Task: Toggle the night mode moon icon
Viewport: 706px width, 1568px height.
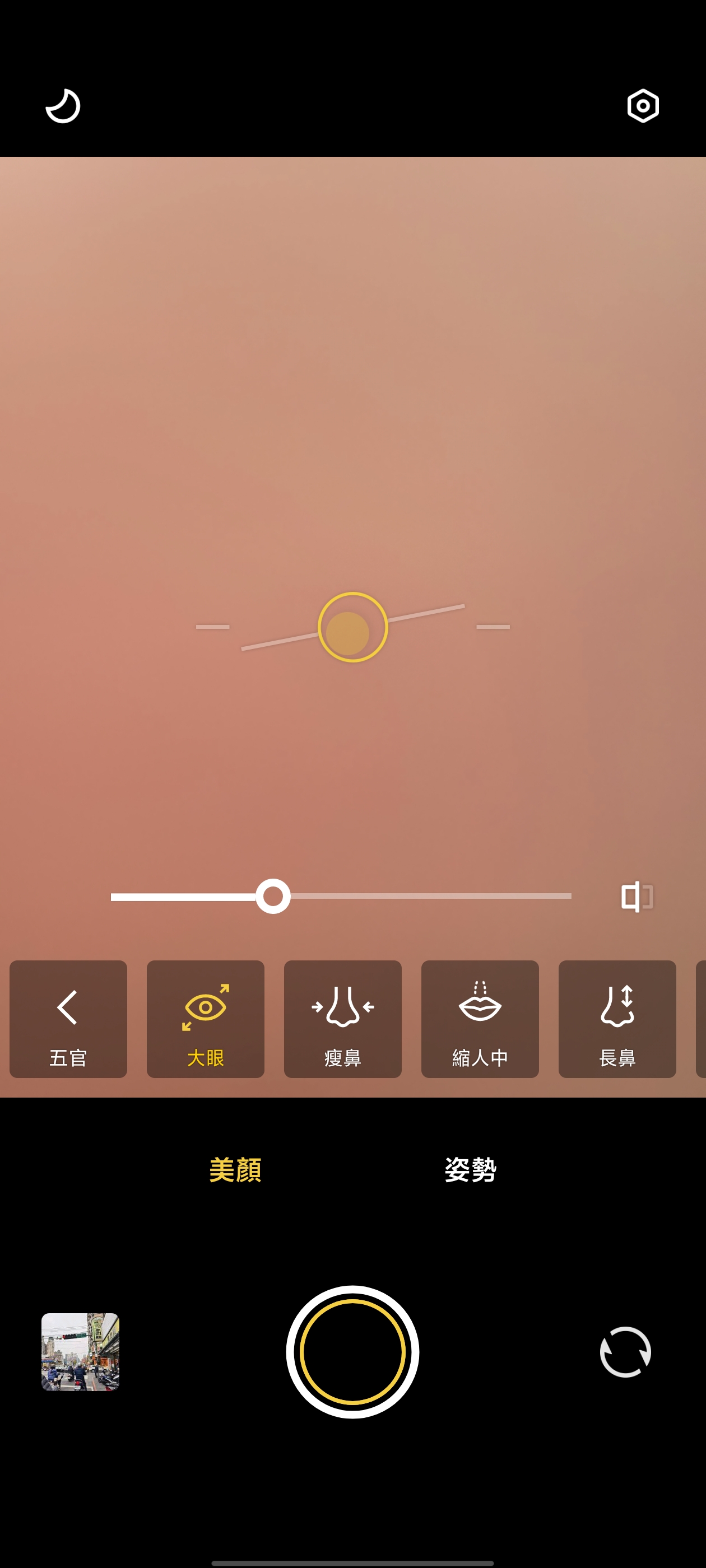Action: click(63, 106)
